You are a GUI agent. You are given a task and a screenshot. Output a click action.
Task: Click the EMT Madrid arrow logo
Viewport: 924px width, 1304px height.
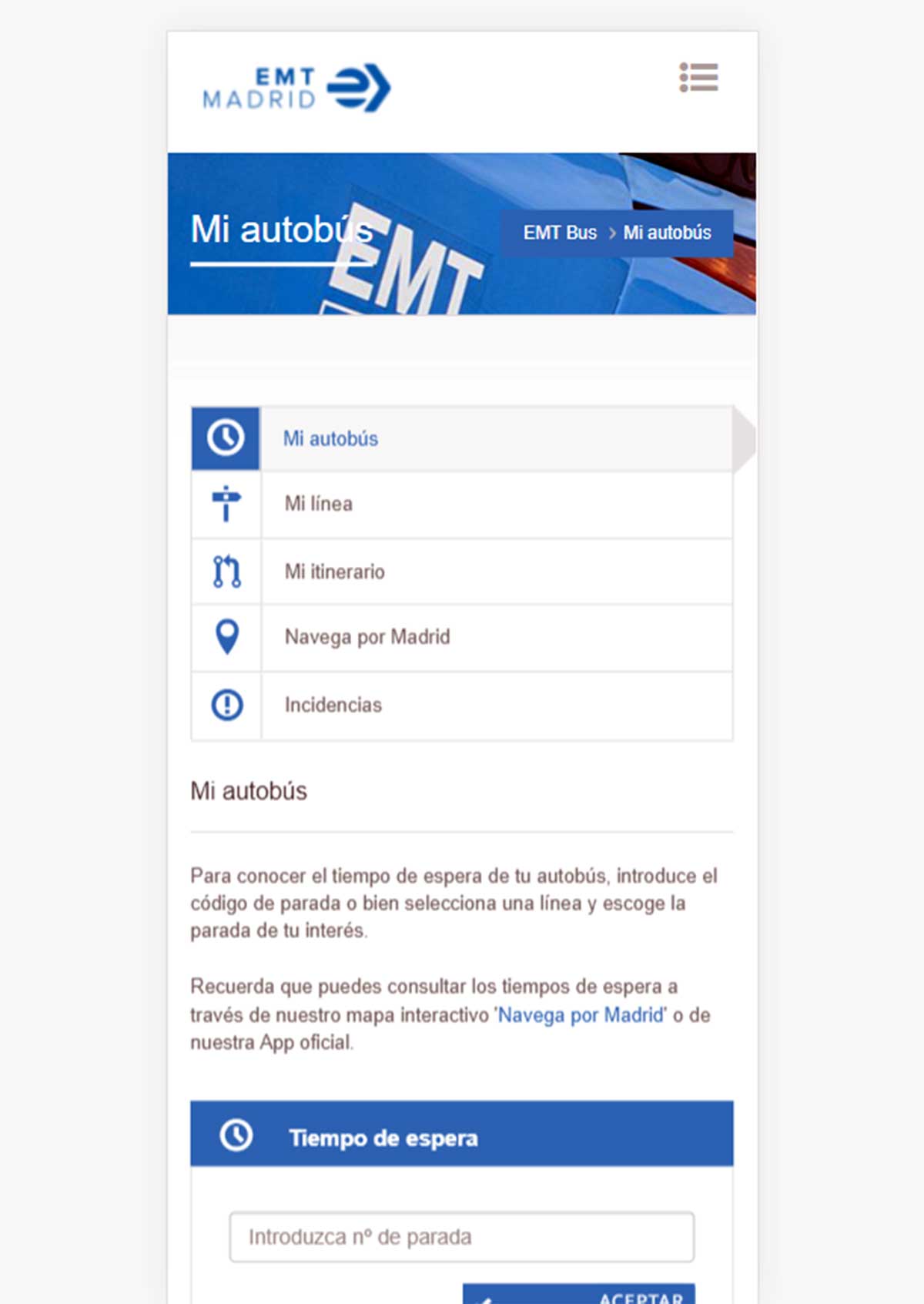[x=358, y=87]
